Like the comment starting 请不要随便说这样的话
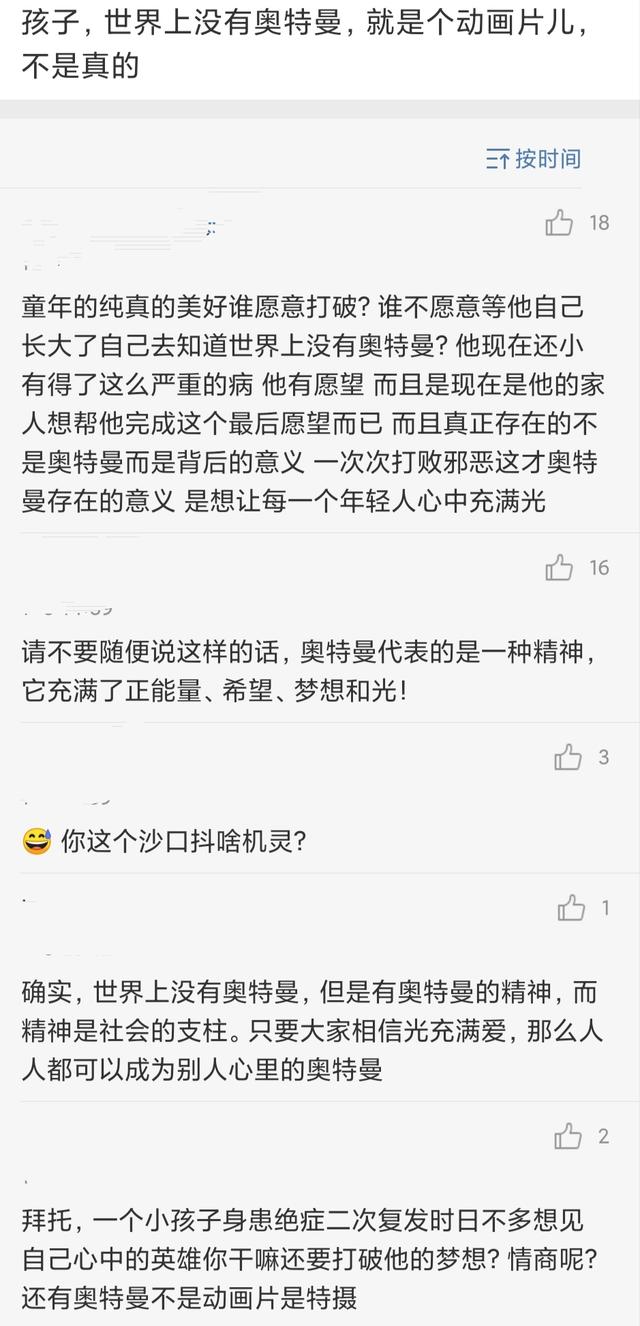 [559, 568]
